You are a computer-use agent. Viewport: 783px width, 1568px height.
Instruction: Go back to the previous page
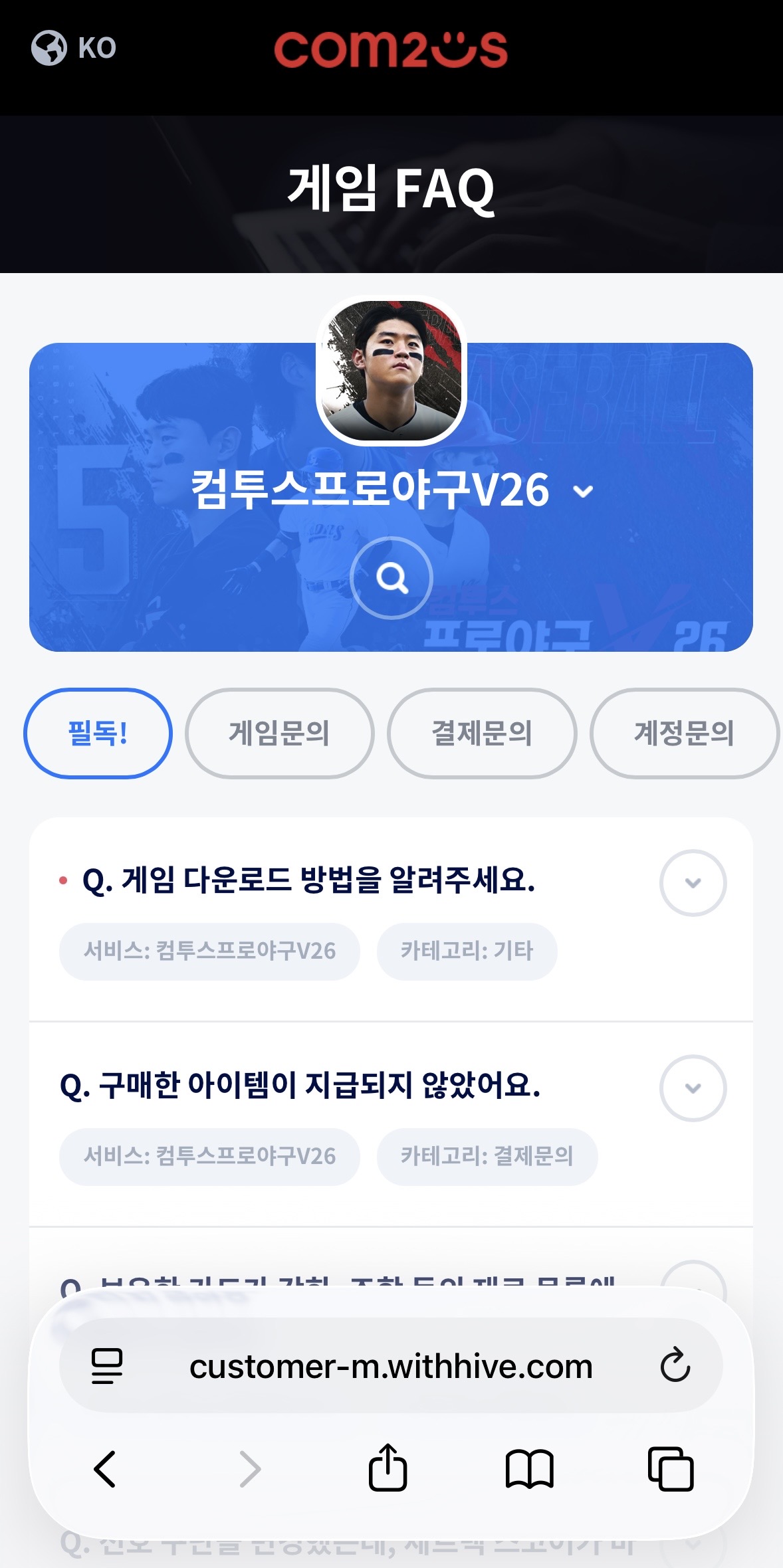click(x=105, y=1468)
